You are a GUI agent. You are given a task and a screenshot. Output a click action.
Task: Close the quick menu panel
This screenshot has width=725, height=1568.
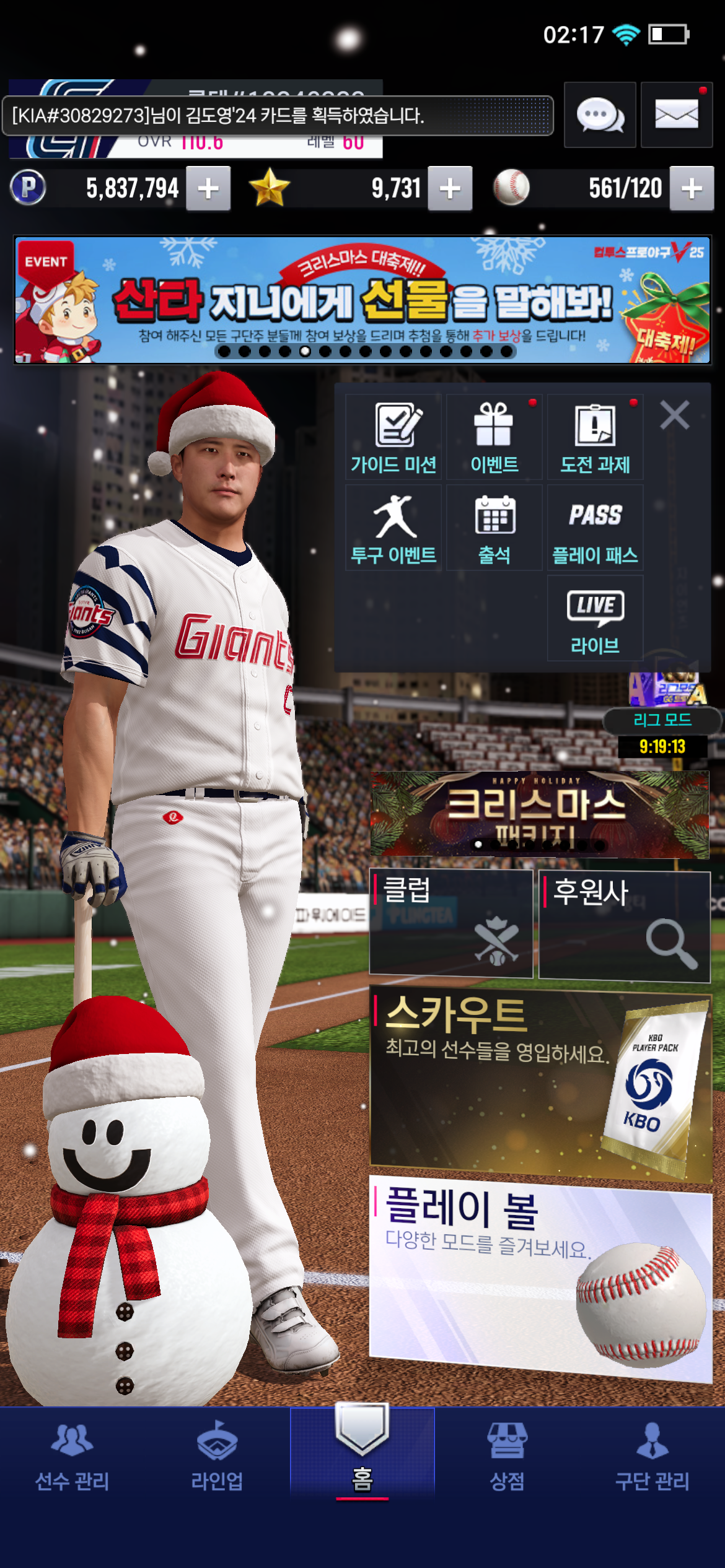click(674, 415)
